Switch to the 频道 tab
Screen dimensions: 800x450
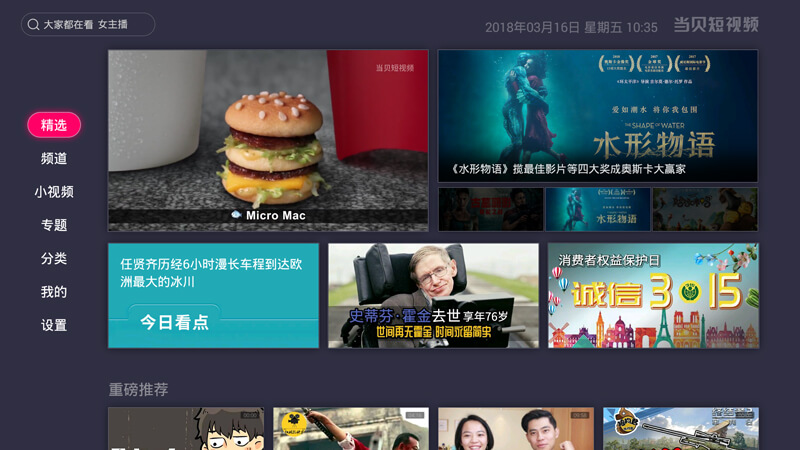coord(54,159)
